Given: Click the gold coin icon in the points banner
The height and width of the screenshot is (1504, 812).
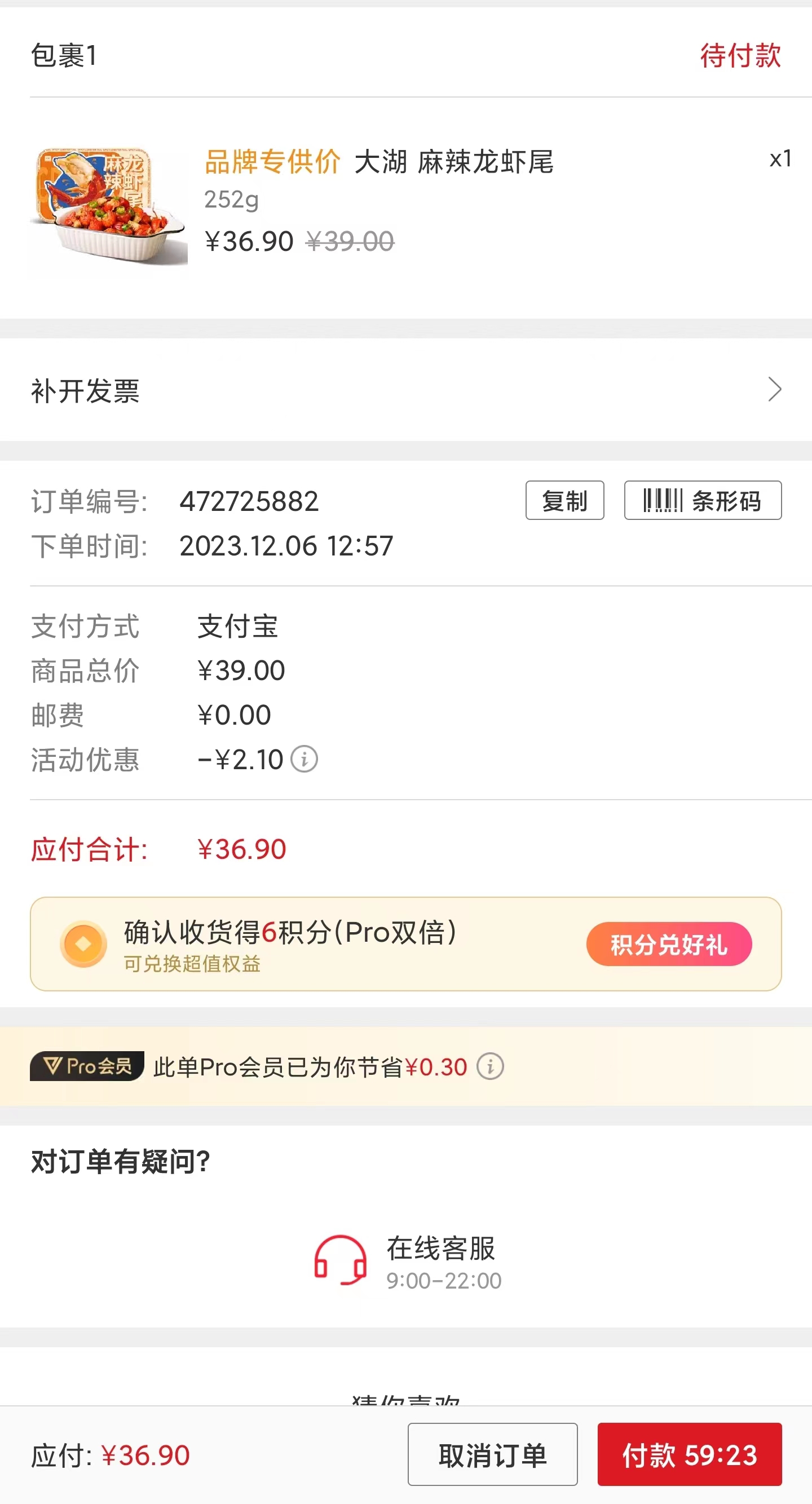Looking at the screenshot, I should [83, 943].
